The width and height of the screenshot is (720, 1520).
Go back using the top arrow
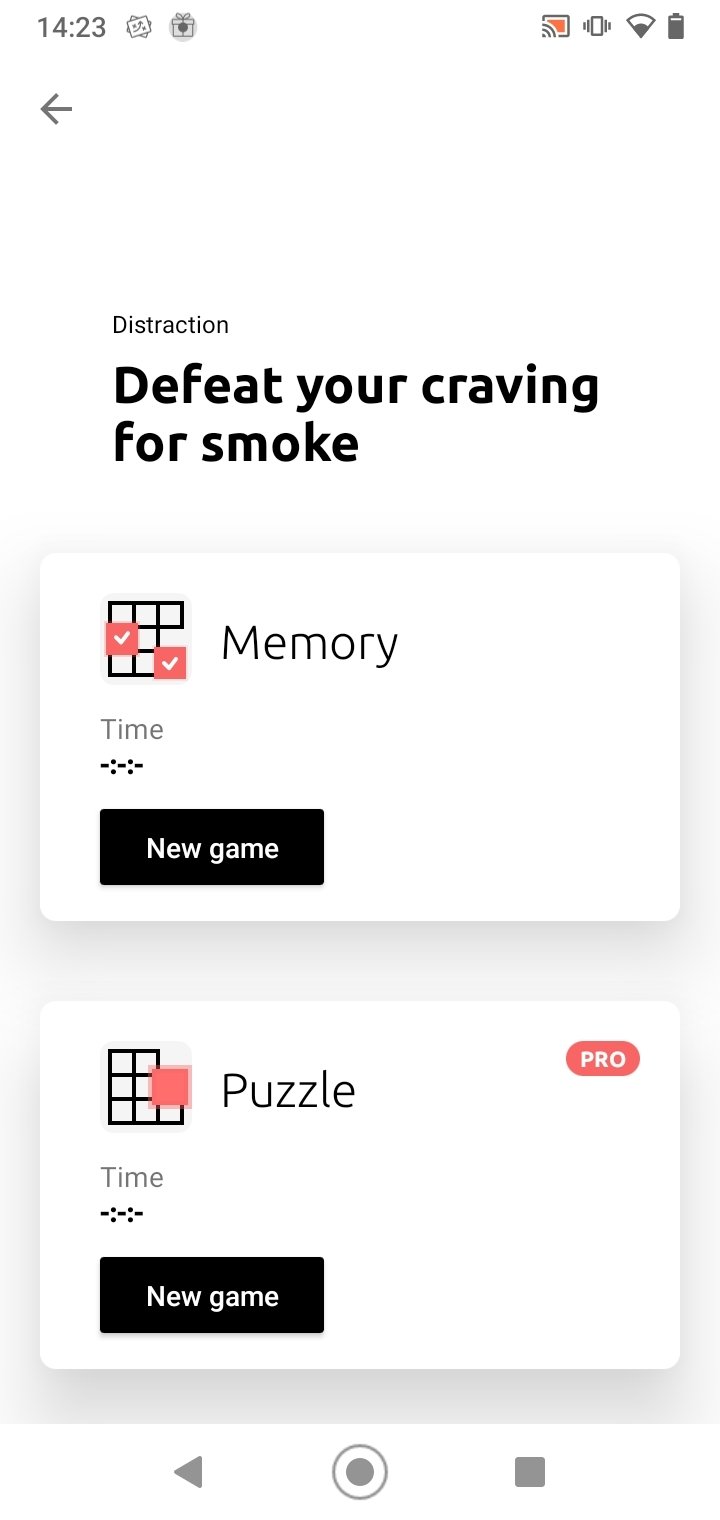coord(56,108)
